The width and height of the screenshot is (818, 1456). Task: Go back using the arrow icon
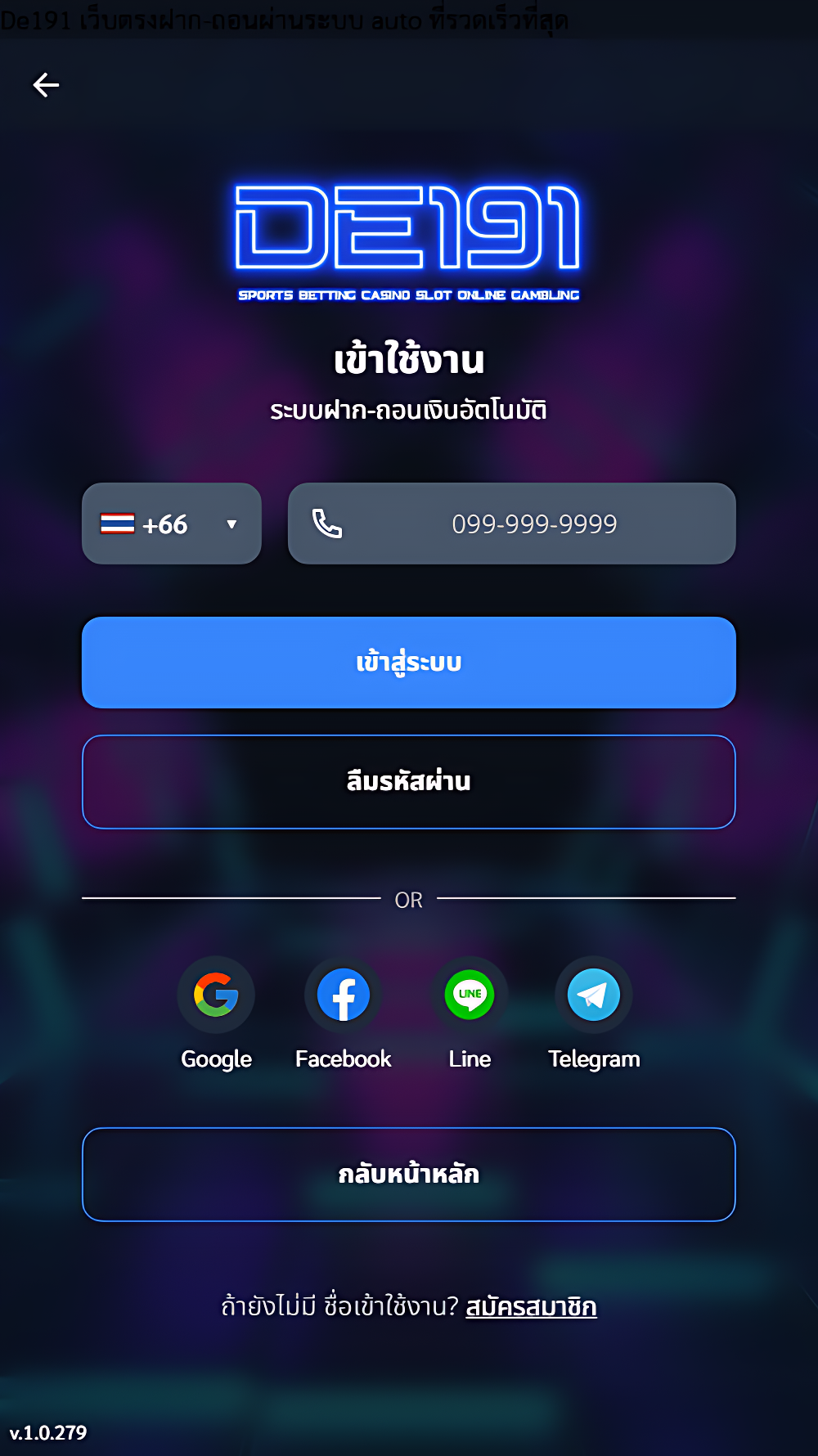pyautogui.click(x=46, y=84)
